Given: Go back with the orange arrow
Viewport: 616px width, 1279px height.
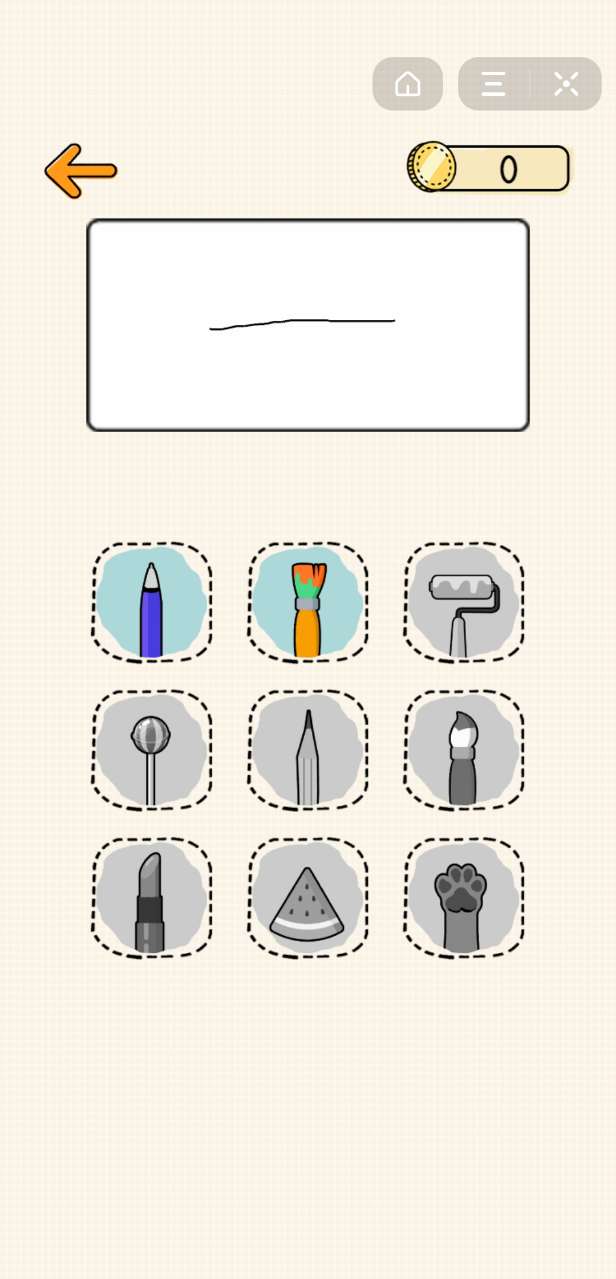Looking at the screenshot, I should (81, 171).
